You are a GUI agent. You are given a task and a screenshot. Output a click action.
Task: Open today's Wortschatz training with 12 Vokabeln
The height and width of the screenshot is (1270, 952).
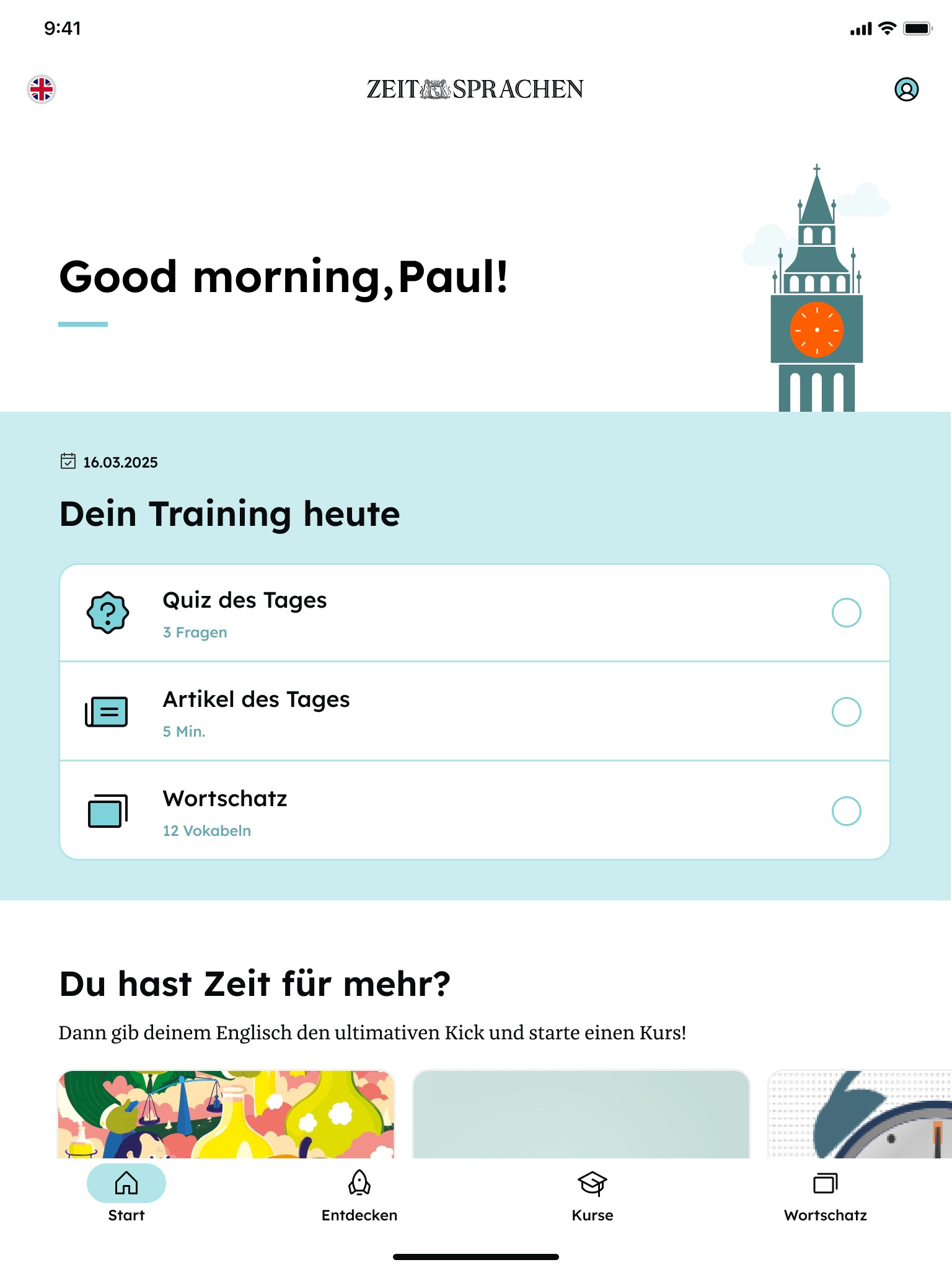tap(474, 811)
